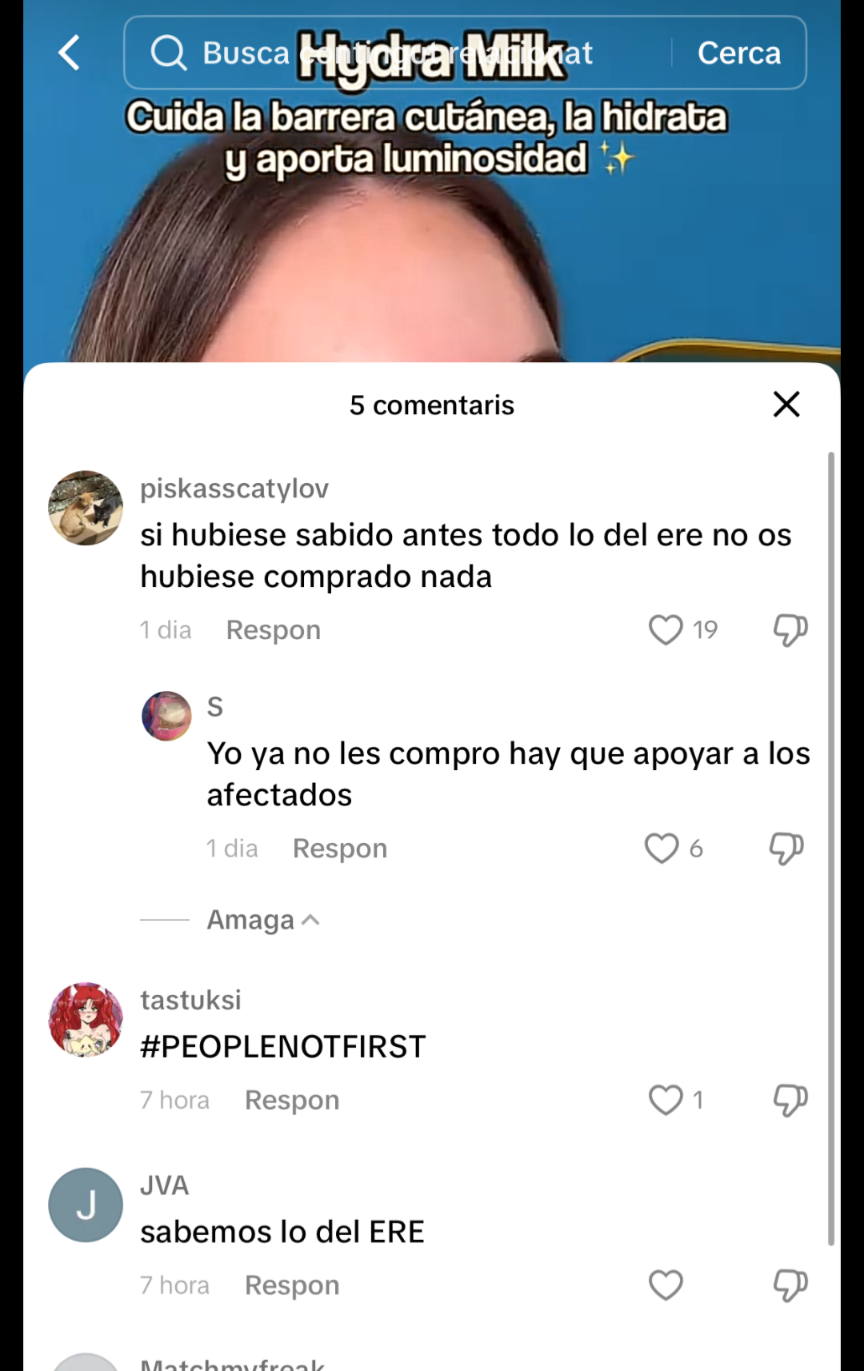Like the reply from S
This screenshot has height=1371, width=864.
[662, 848]
